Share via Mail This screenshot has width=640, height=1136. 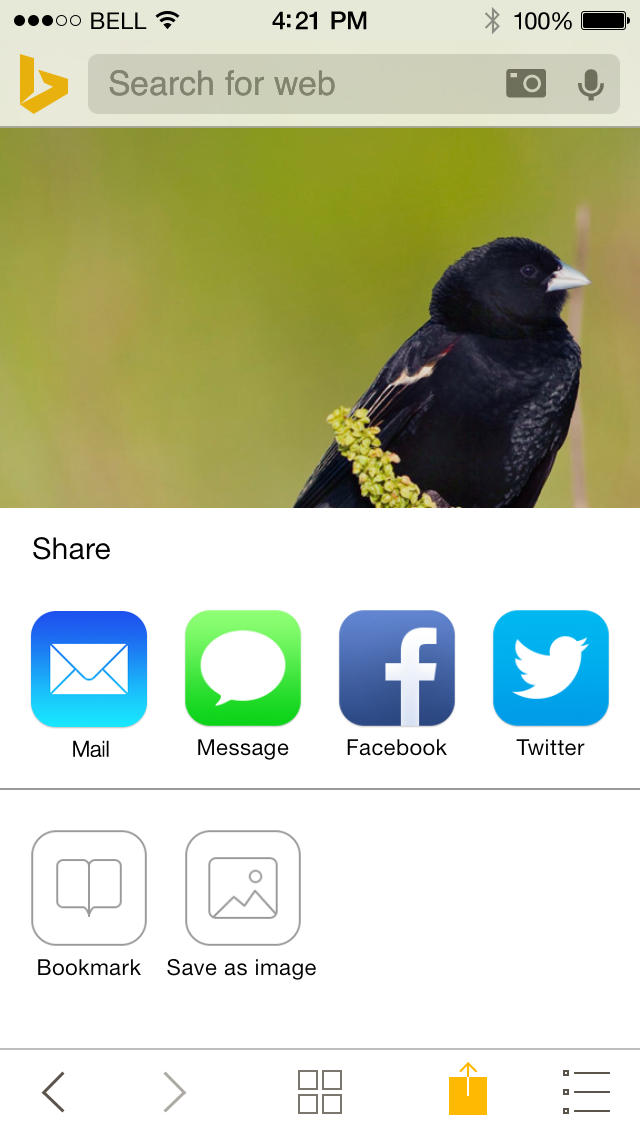(x=89, y=669)
